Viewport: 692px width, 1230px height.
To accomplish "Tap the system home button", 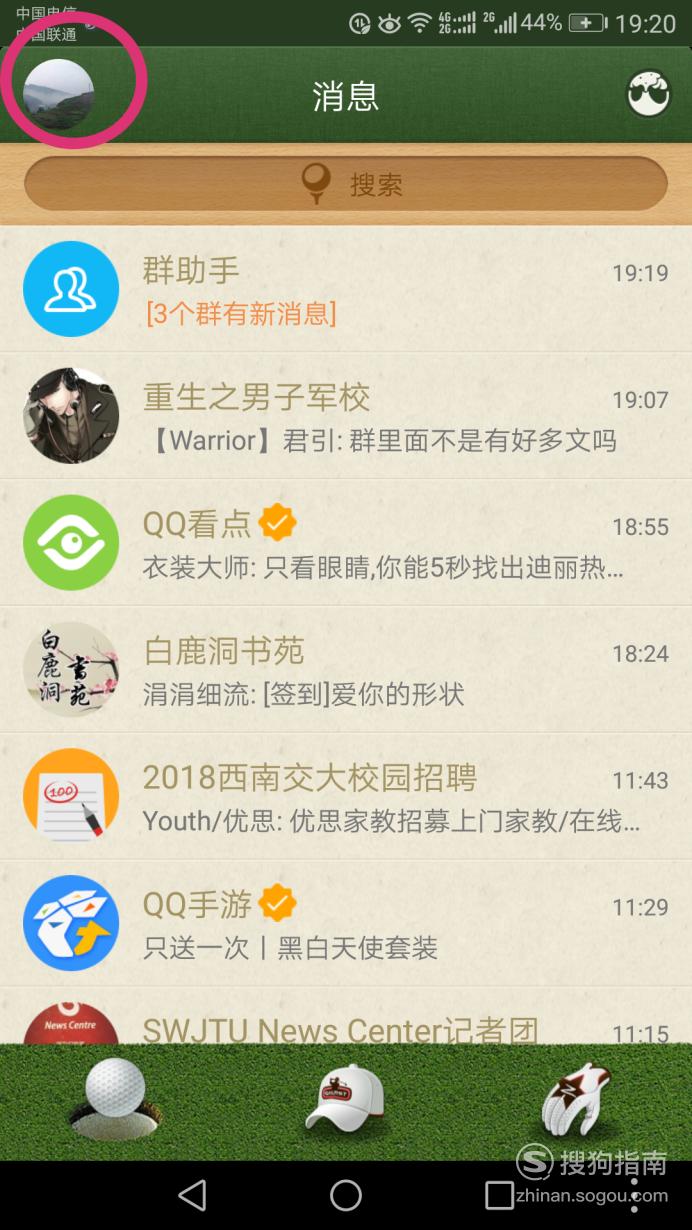I will coord(346,1195).
